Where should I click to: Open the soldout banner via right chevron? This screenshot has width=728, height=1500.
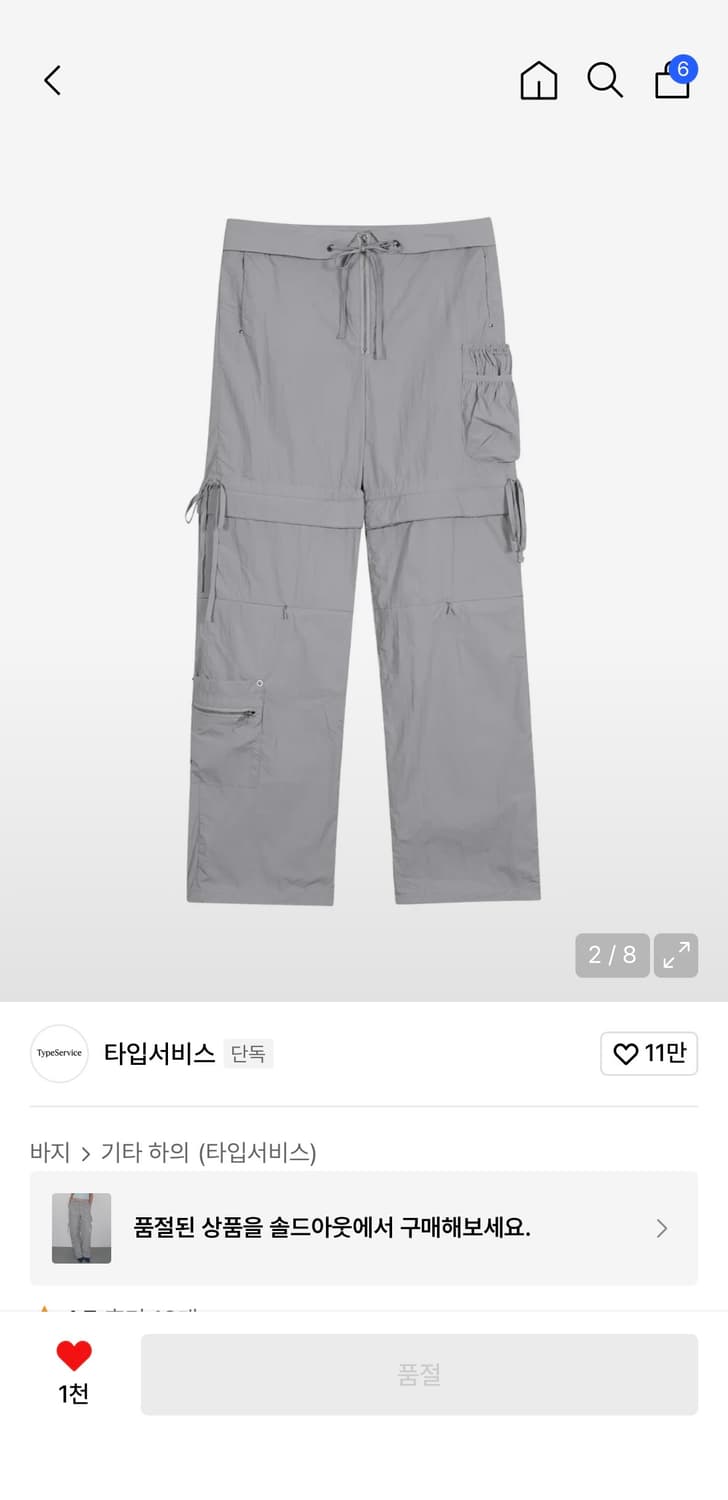click(x=662, y=1228)
